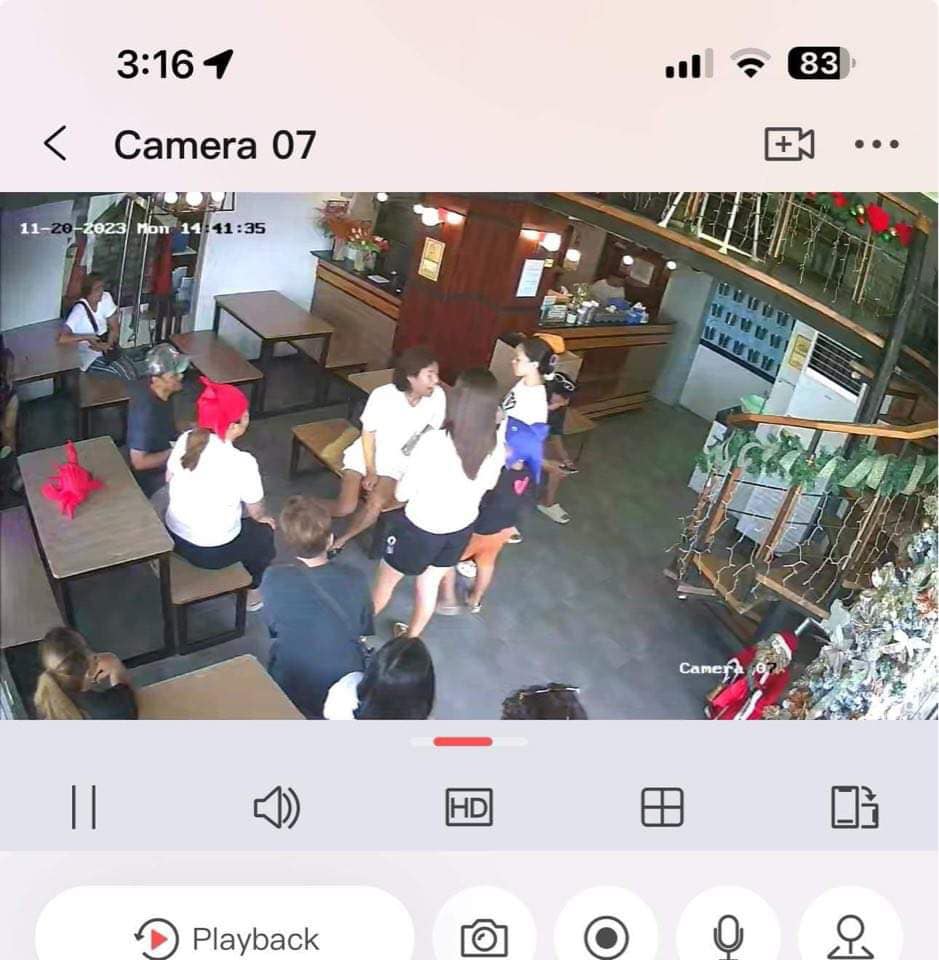The image size is (939, 960).
Task: Go back from Camera 07
Action: [x=56, y=145]
